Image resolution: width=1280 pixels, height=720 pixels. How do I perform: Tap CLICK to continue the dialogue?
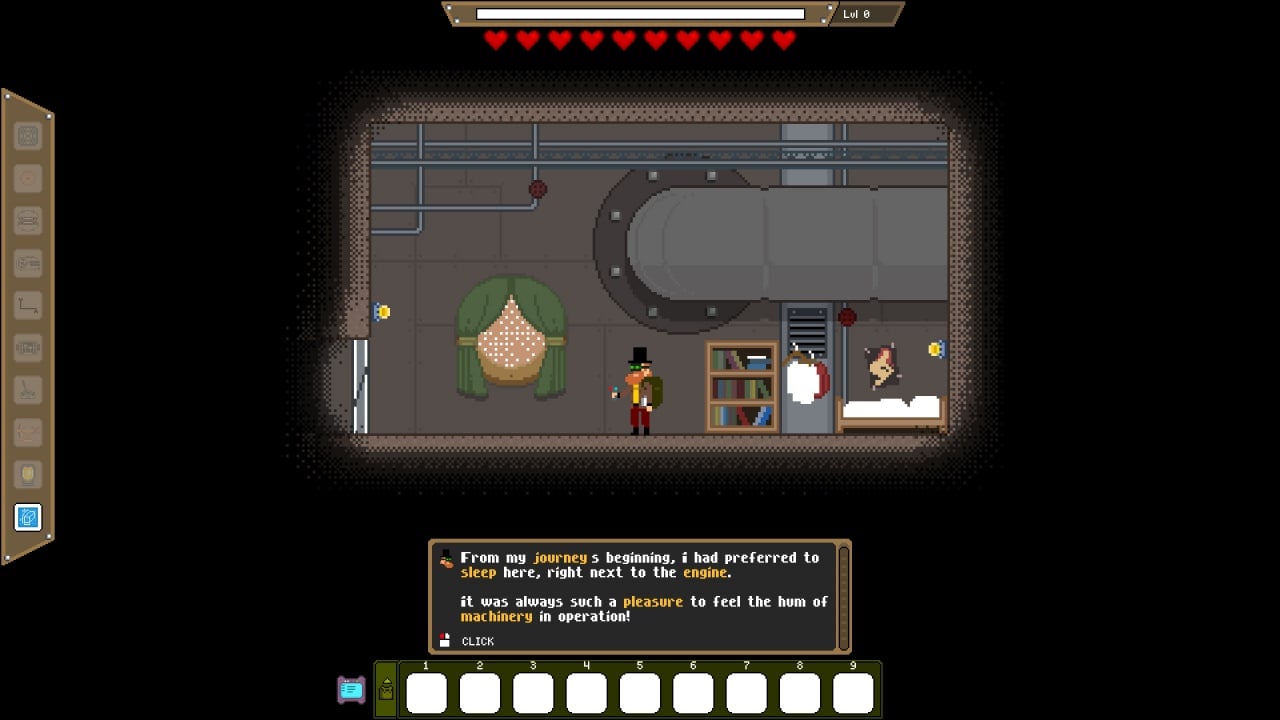[x=477, y=641]
